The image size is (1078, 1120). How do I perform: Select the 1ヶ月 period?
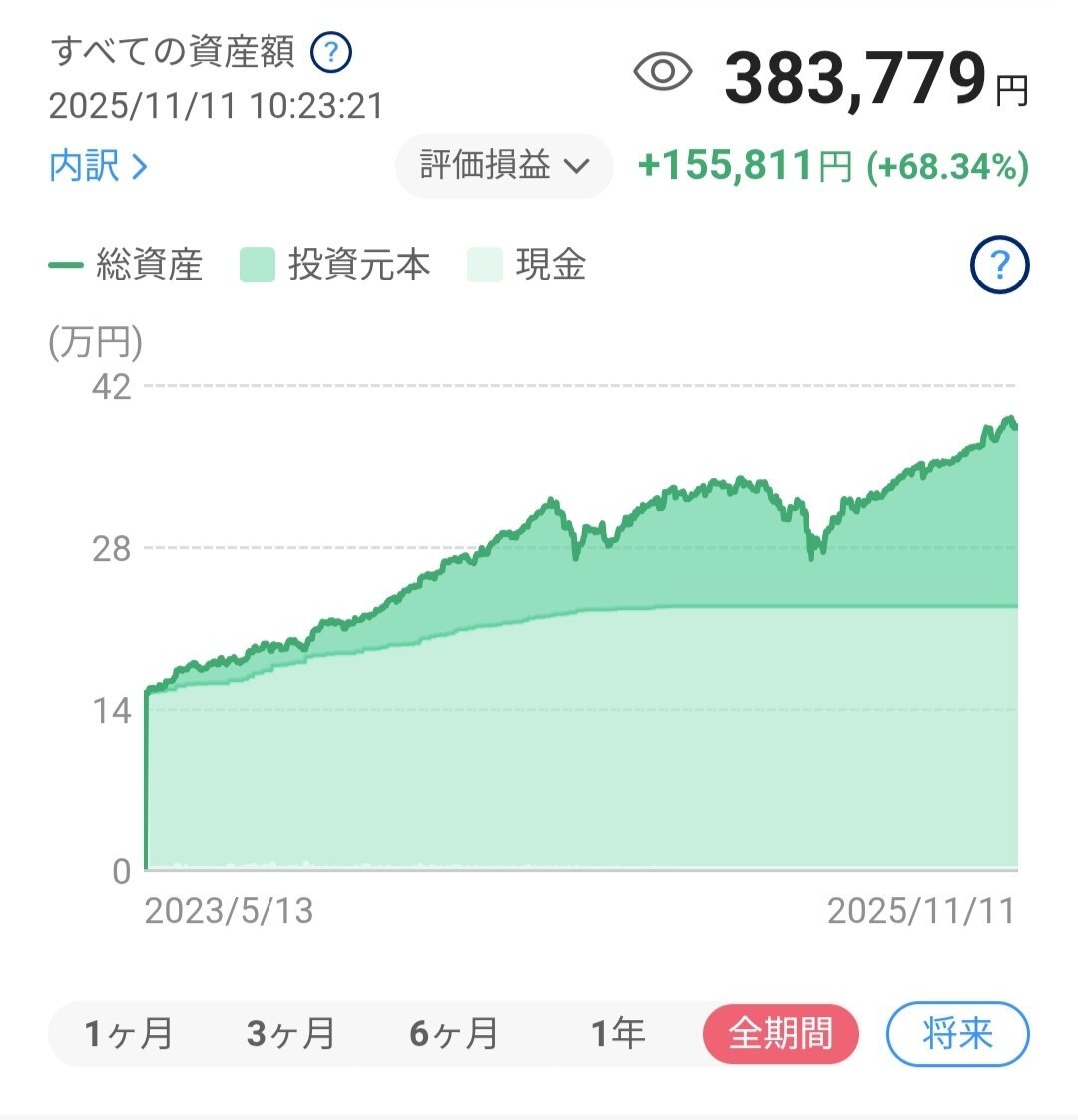click(129, 1033)
